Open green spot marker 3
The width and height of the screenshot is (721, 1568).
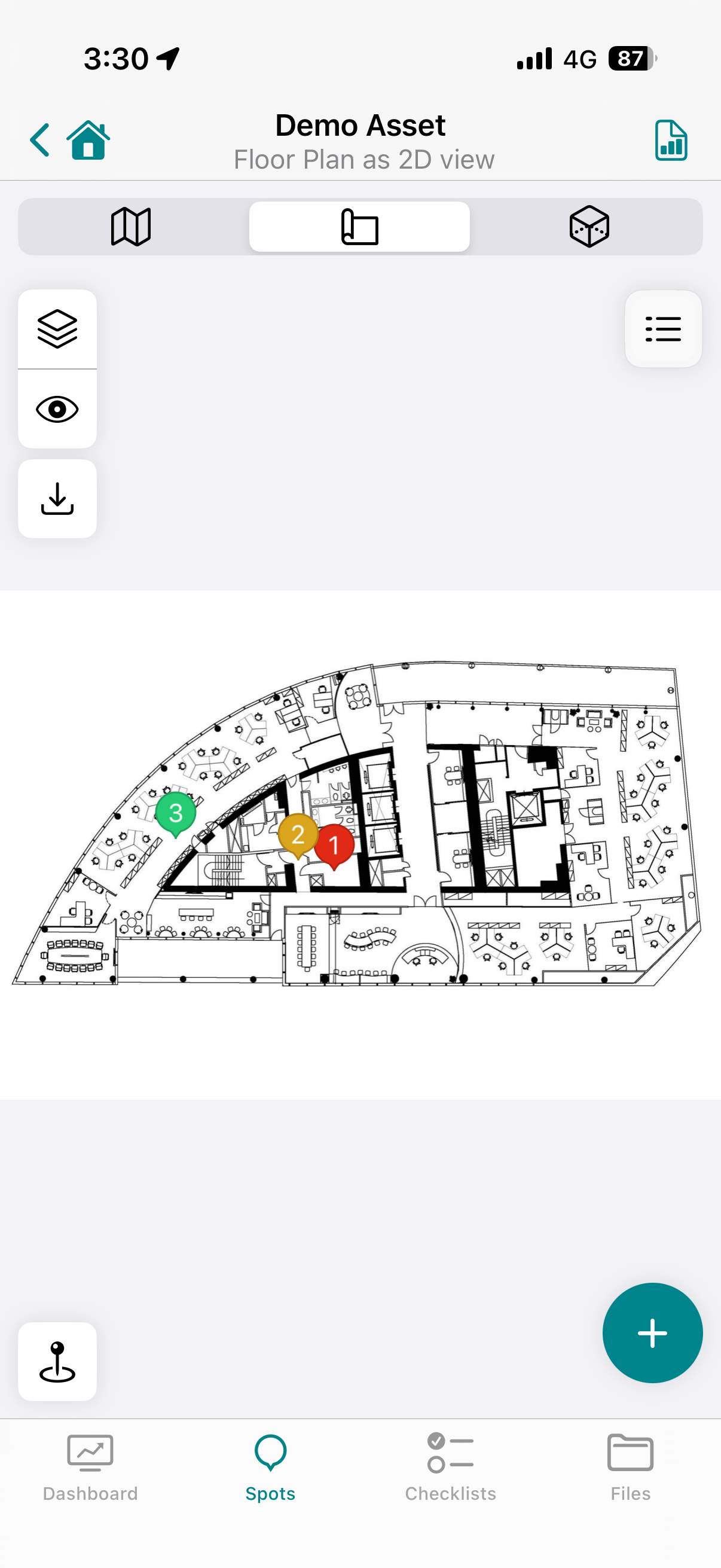(x=176, y=813)
